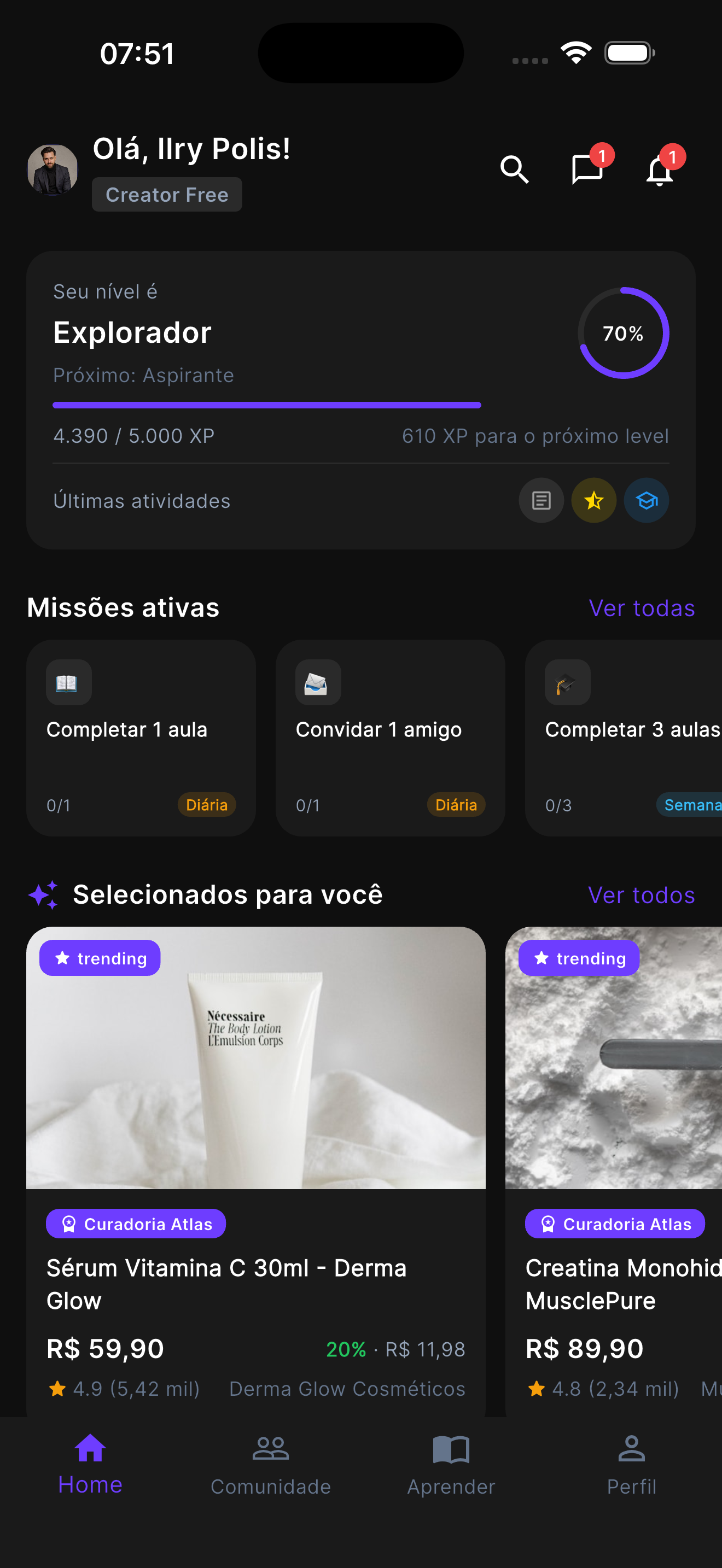
Task: Open the notifications bell
Action: click(659, 171)
